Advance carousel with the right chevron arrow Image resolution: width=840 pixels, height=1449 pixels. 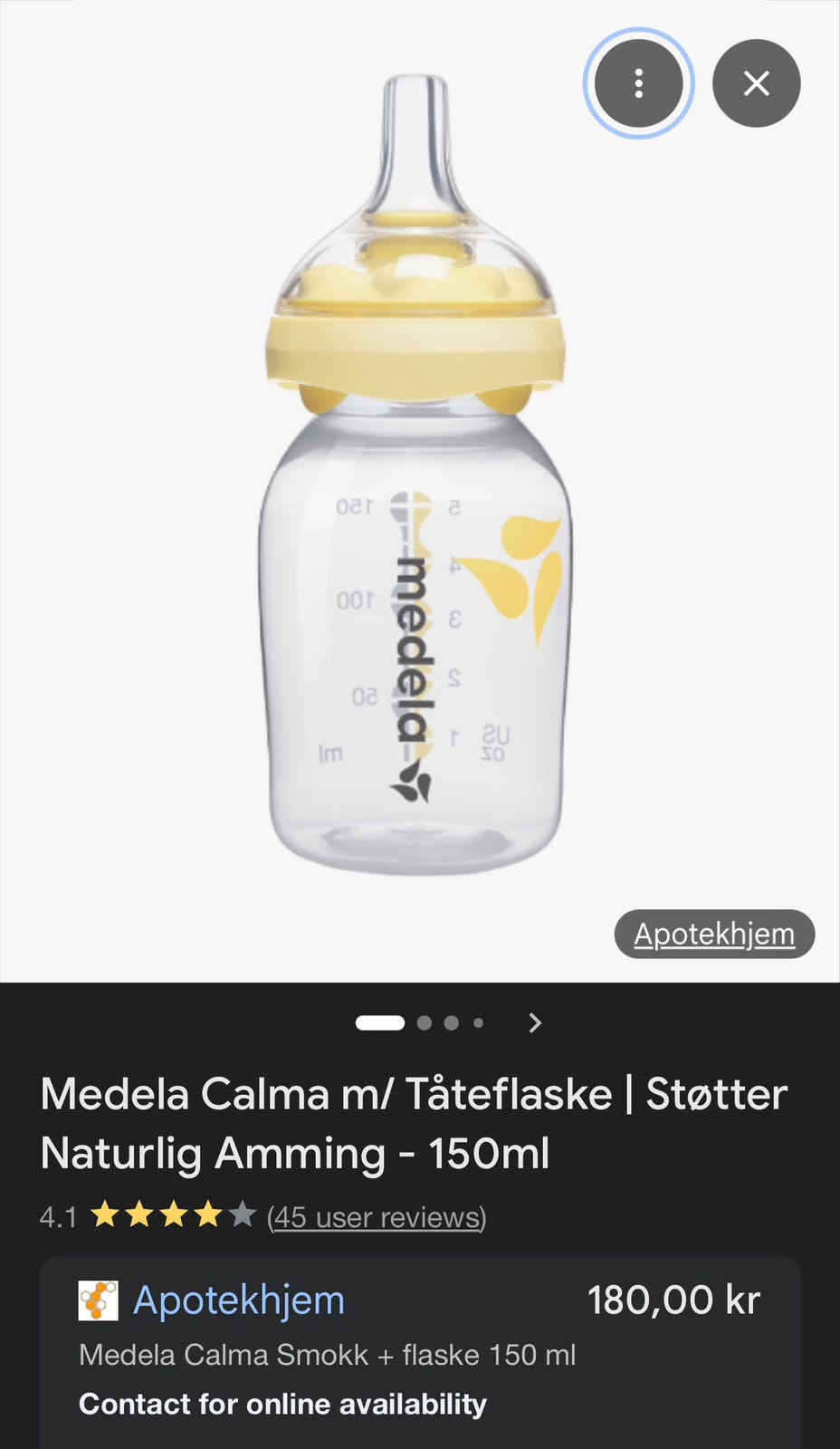pos(534,1022)
